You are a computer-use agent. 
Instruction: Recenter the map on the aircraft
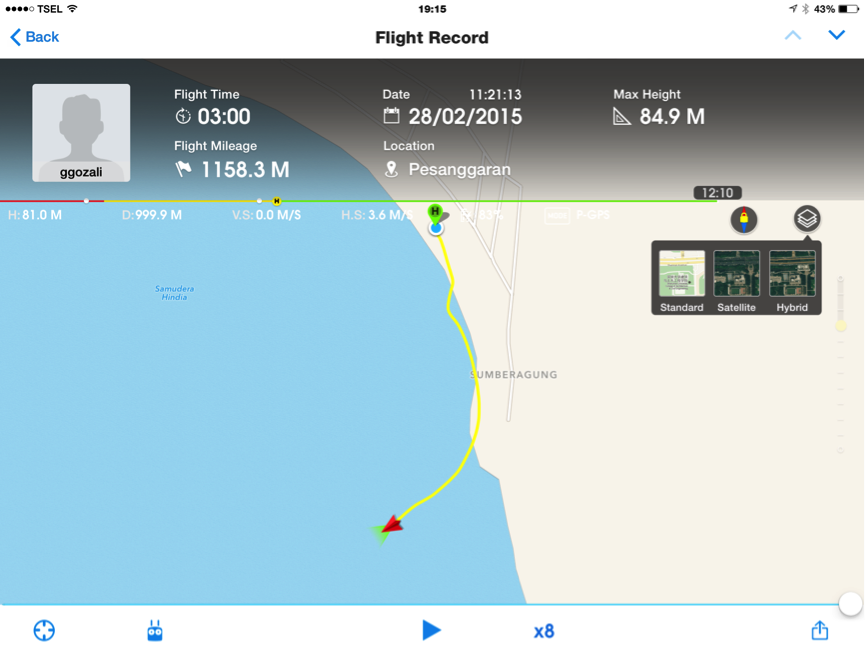(44, 630)
